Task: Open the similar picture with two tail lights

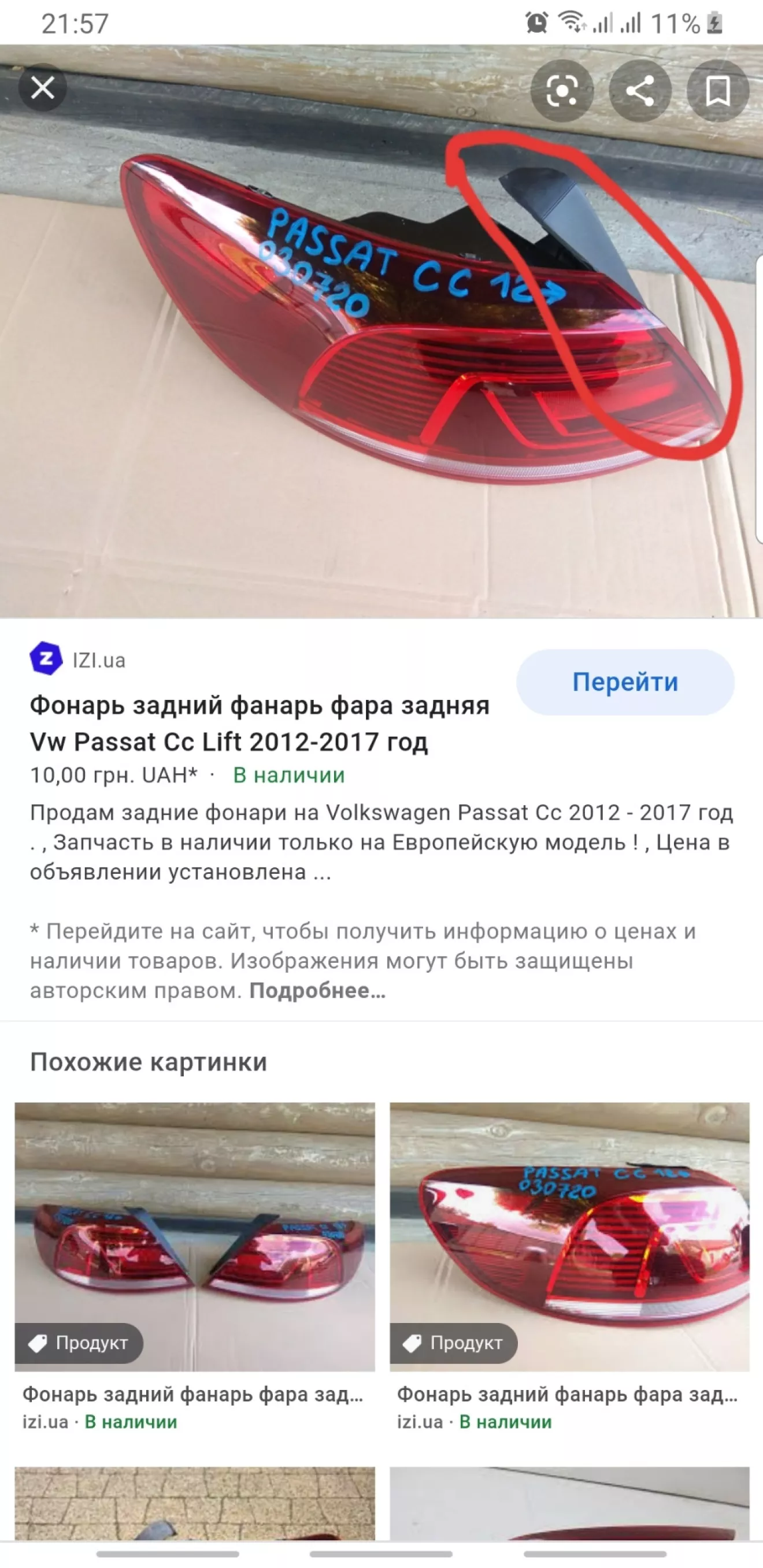Action: coord(195,1236)
